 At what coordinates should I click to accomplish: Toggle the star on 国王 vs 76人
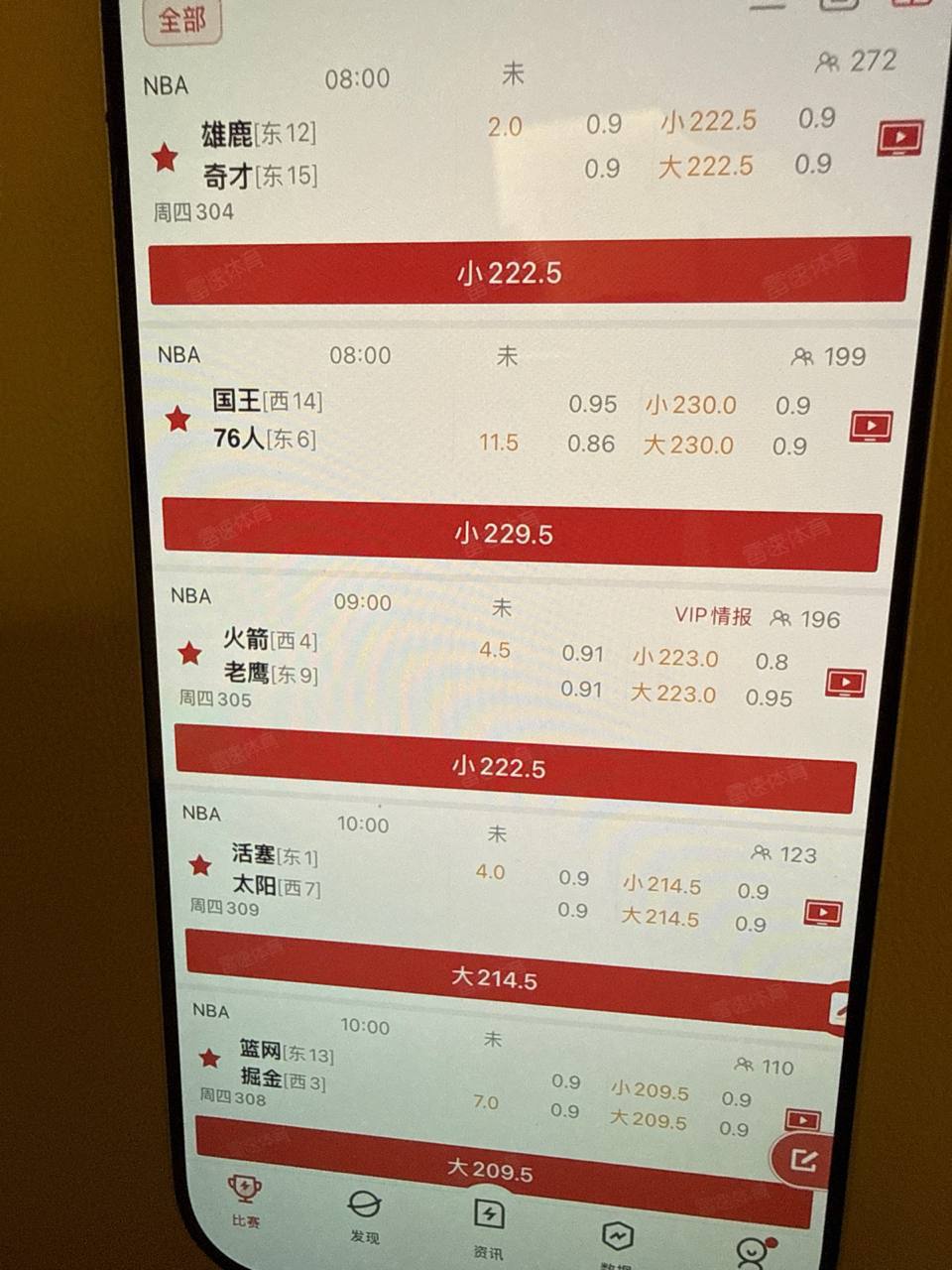pyautogui.click(x=178, y=419)
